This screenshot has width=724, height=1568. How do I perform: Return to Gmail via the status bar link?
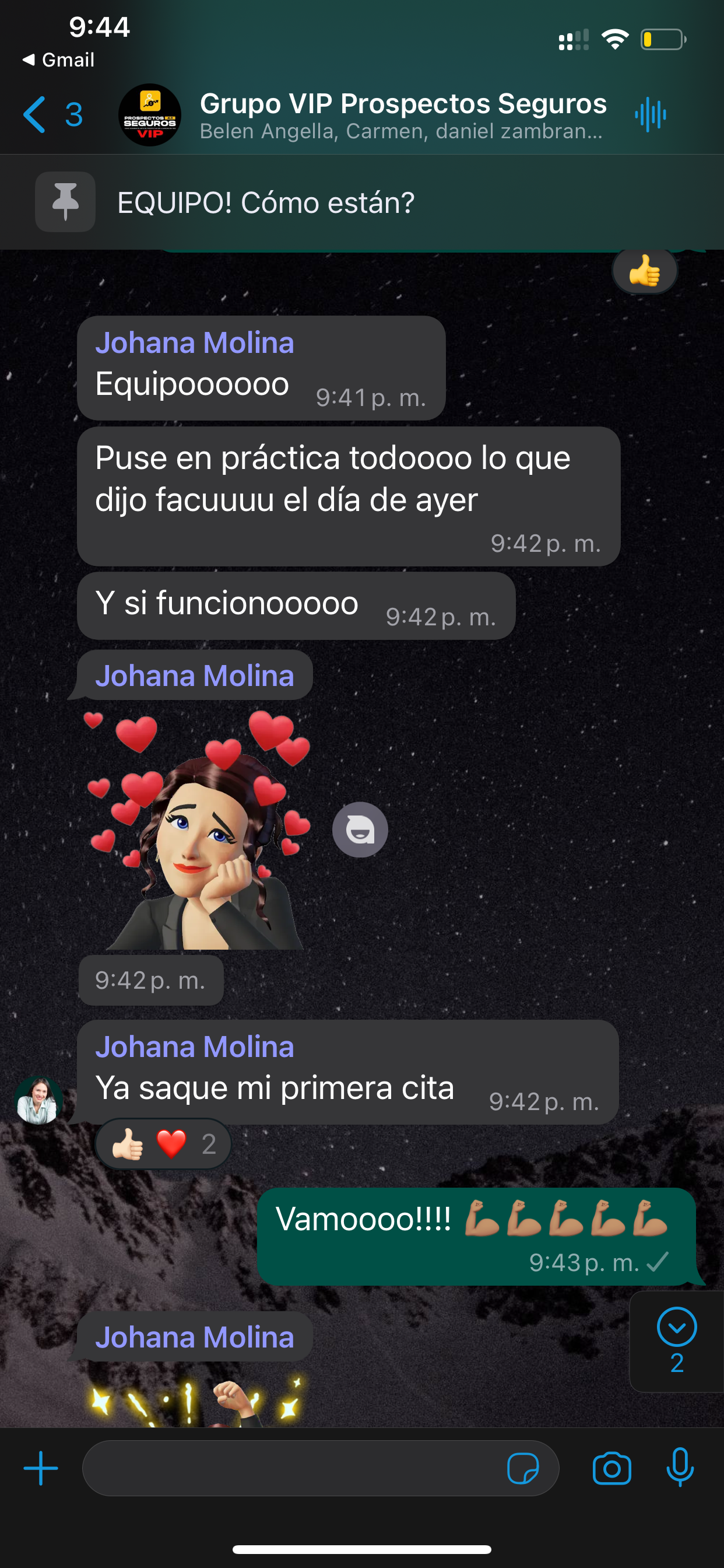point(58,60)
